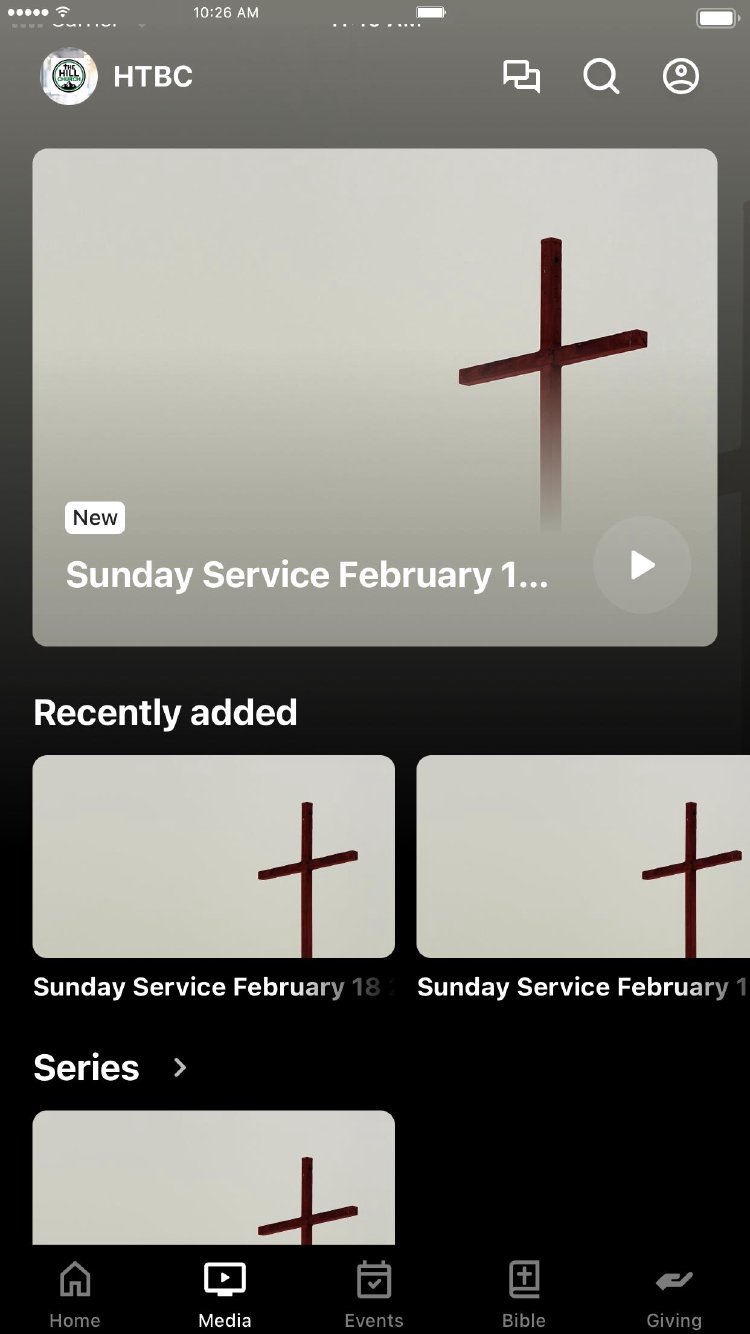Go to the Home tab
The height and width of the screenshot is (1334, 750).
click(75, 1294)
